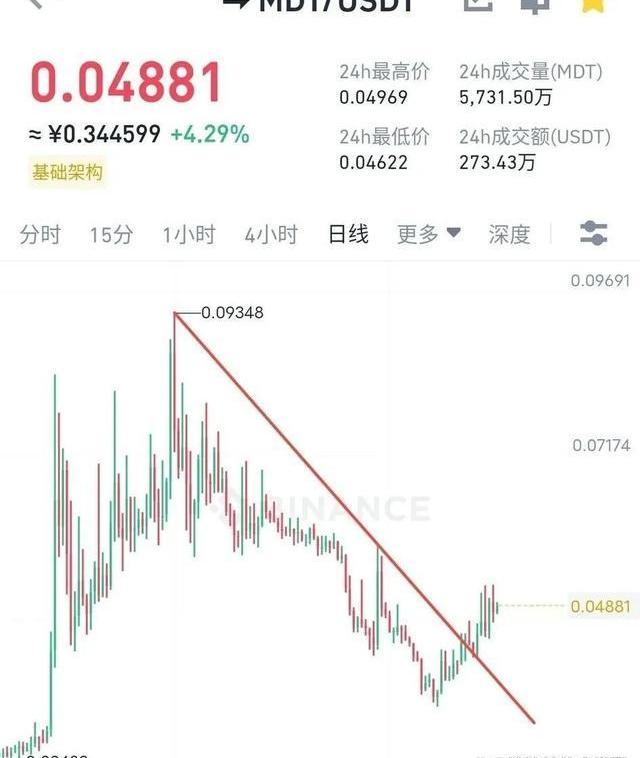Image resolution: width=640 pixels, height=758 pixels.
Task: Tap the 基础架构 category tag
Action: (x=67, y=173)
